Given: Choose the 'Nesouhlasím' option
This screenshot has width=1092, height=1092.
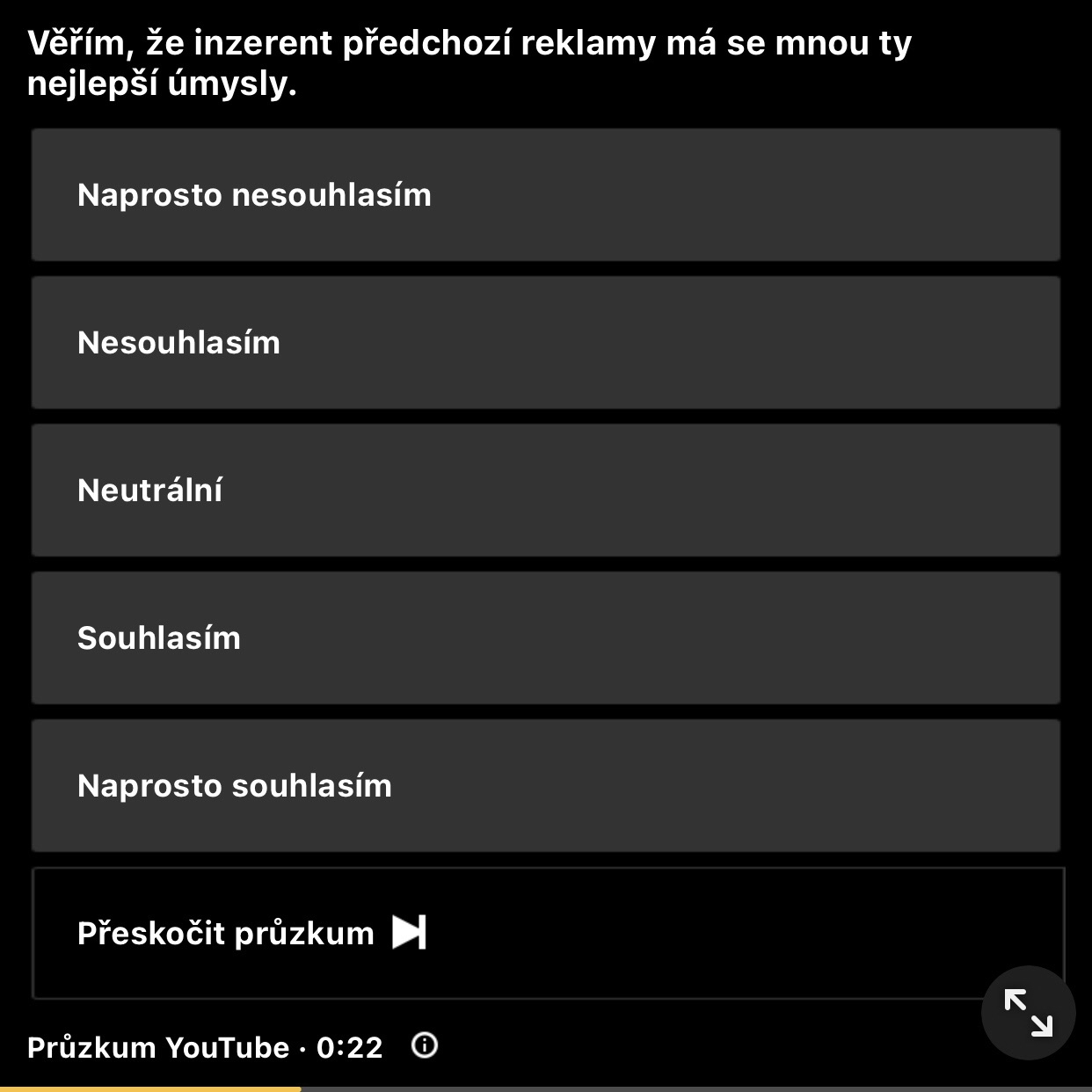Looking at the screenshot, I should (545, 343).
